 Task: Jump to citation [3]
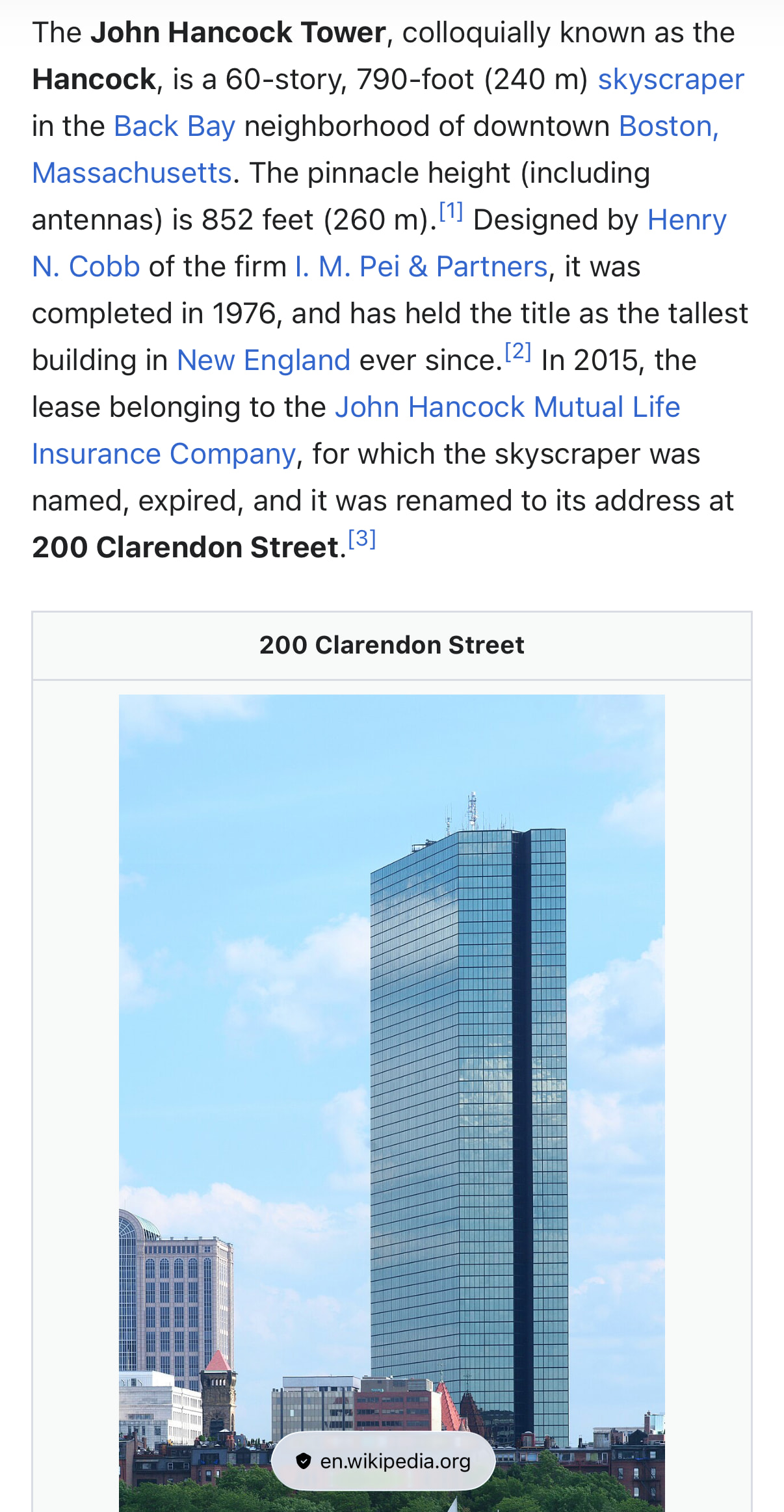pyautogui.click(x=362, y=539)
